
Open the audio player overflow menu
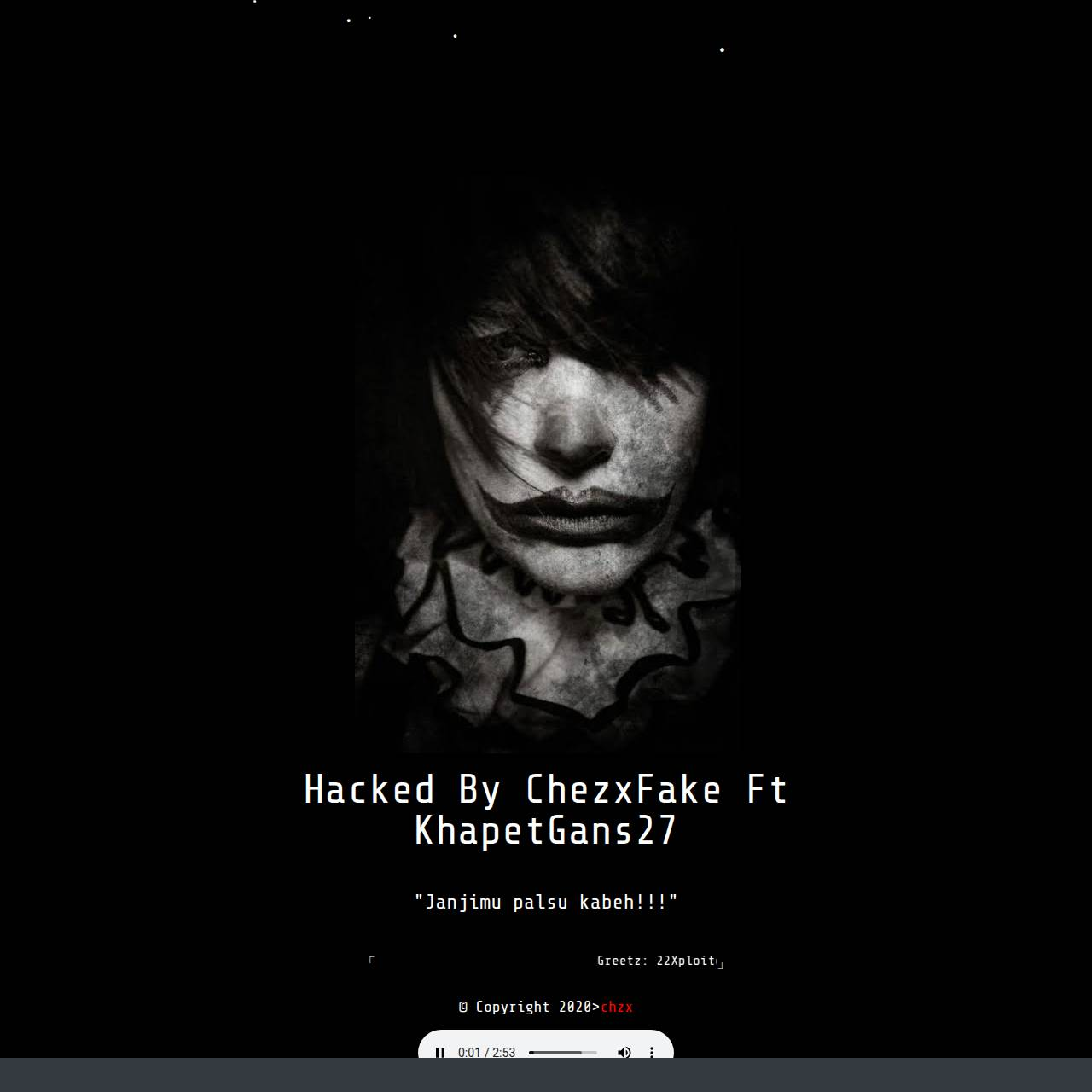(652, 1052)
